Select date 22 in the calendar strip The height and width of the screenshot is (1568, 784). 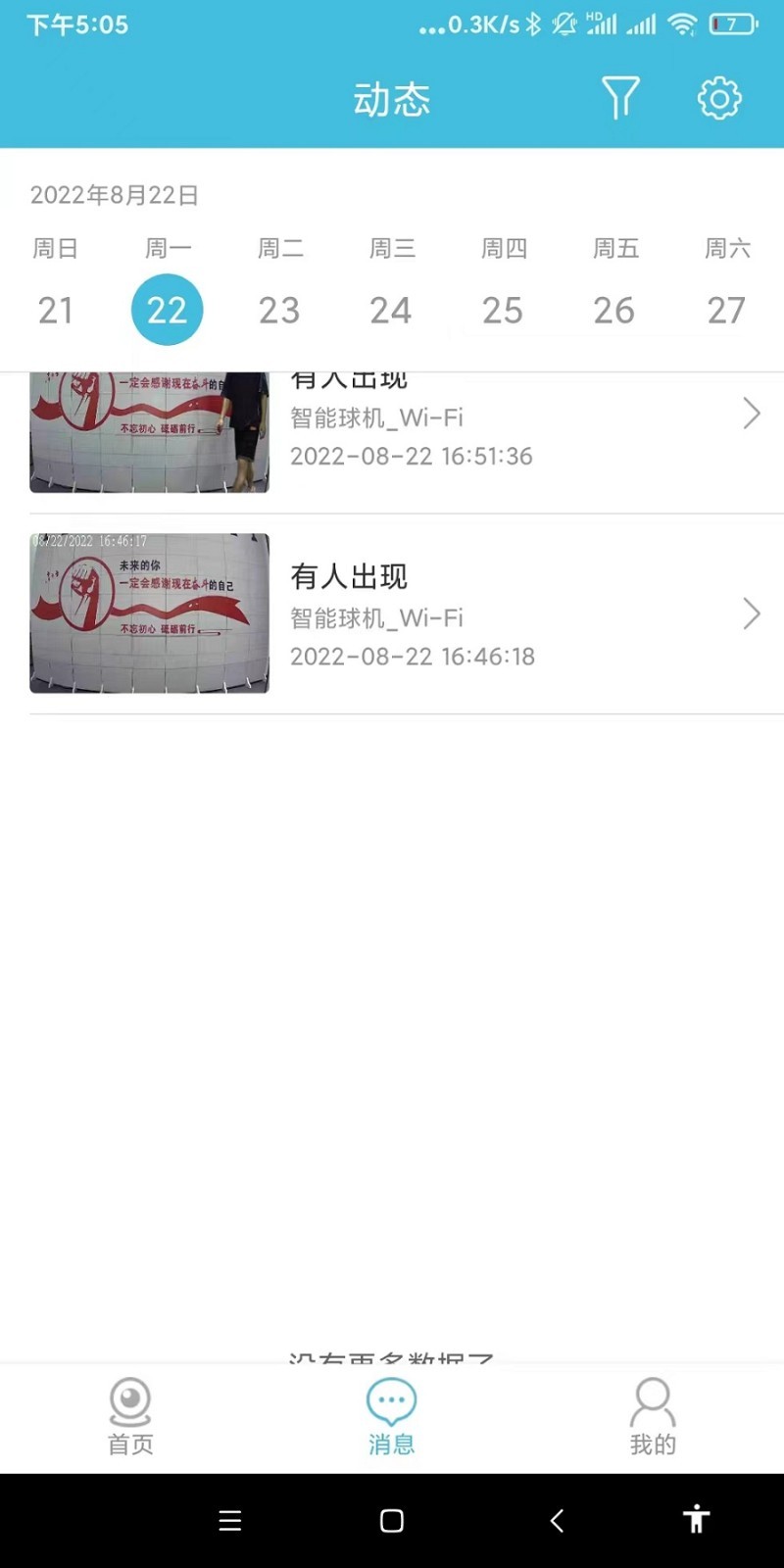(x=167, y=309)
